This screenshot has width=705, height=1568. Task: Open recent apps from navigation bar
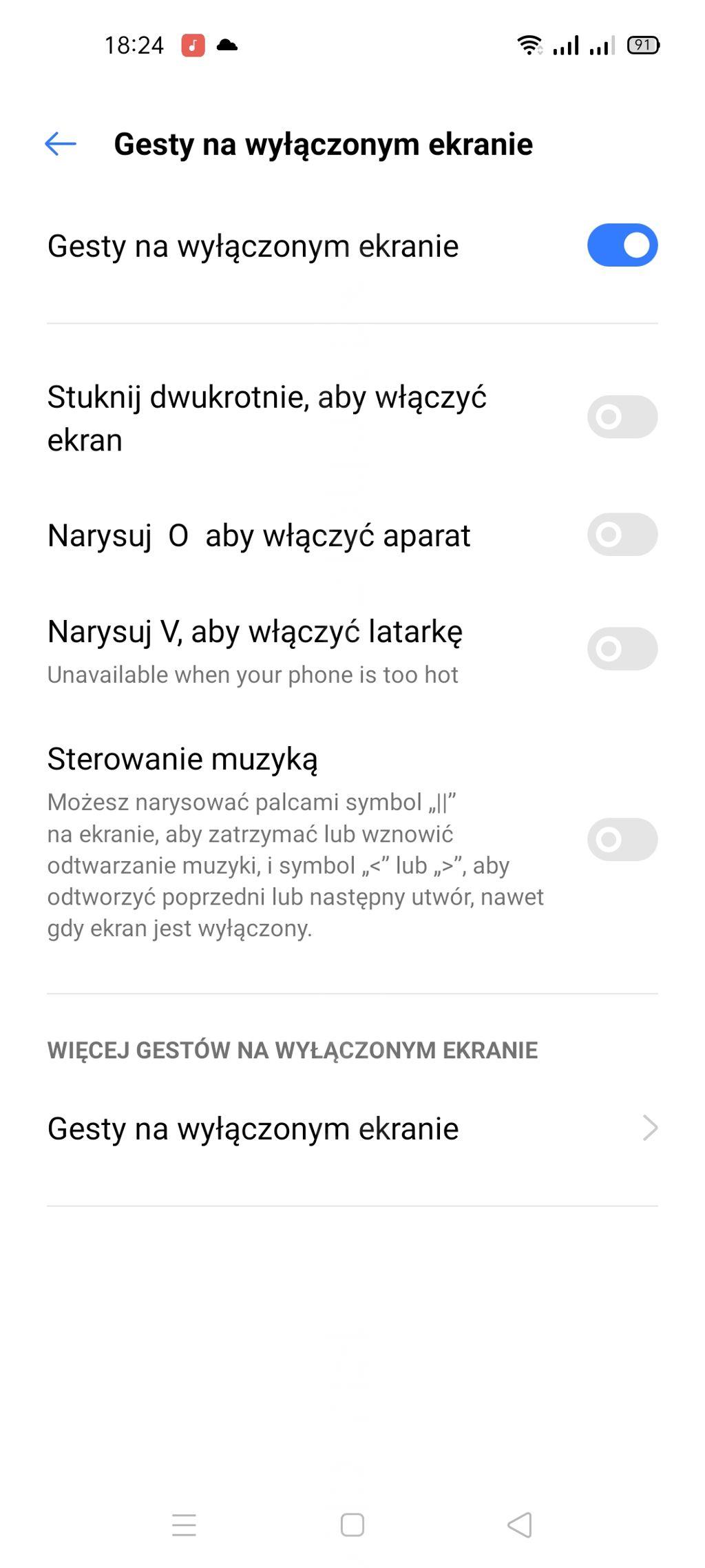tap(184, 1525)
